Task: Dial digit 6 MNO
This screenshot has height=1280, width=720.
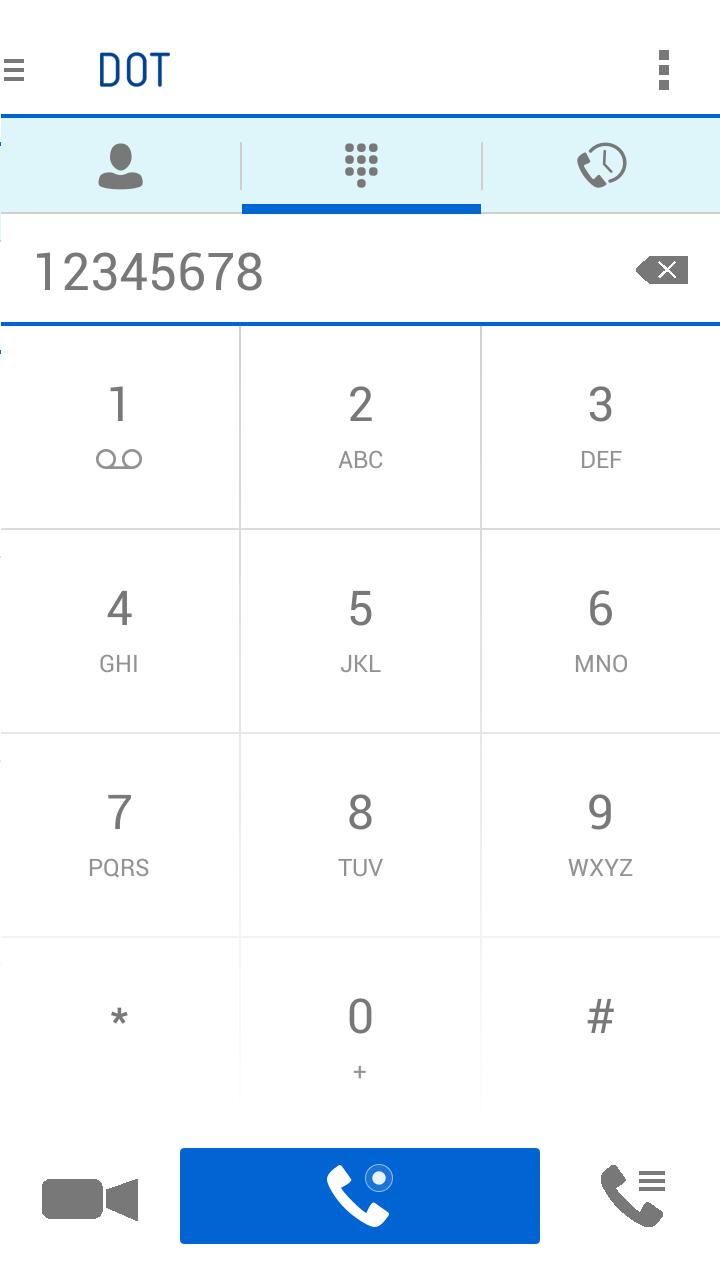Action: click(x=600, y=631)
